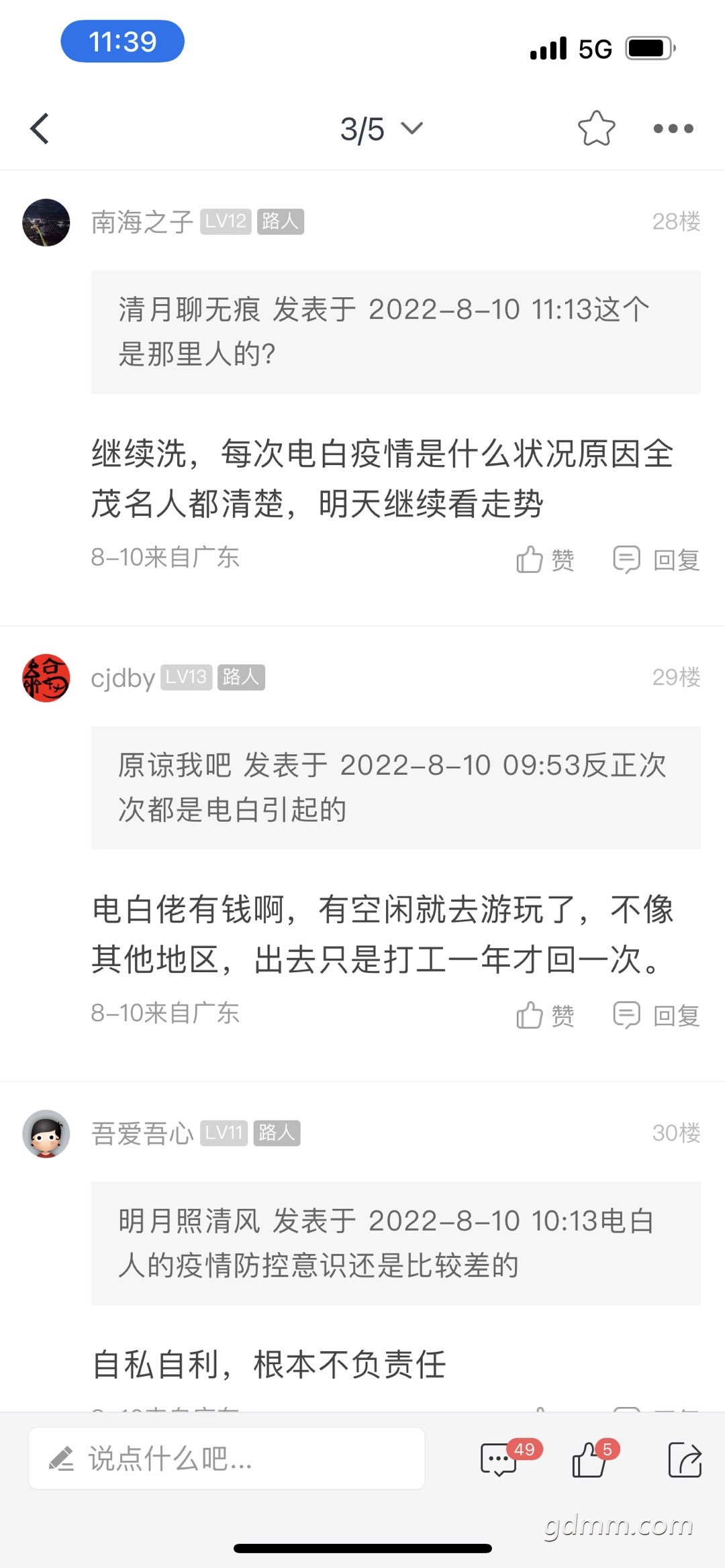The height and width of the screenshot is (1568, 725).
Task: Like the thread via thumbs-up showing 5
Action: 589,1460
